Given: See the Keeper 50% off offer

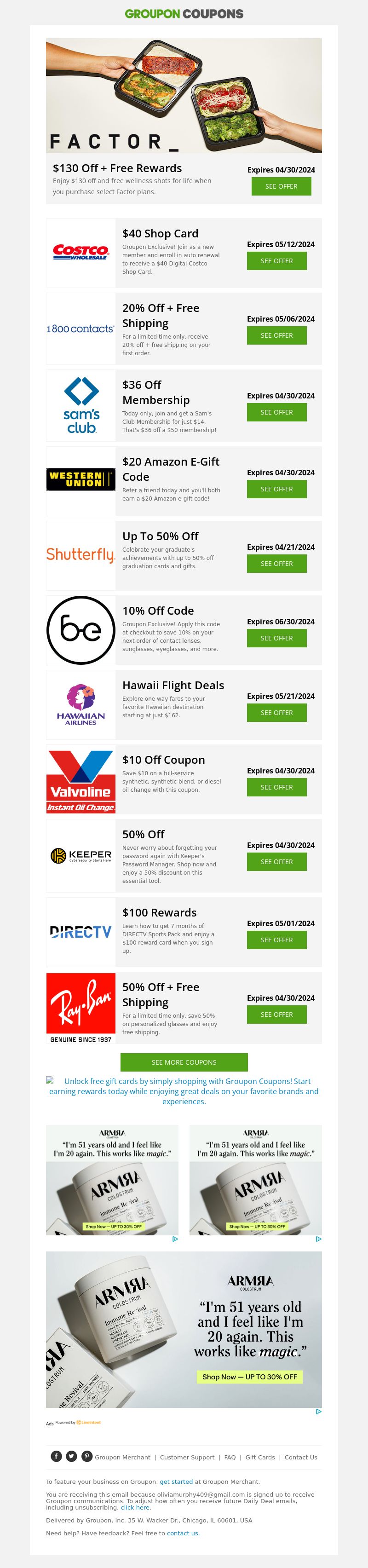Looking at the screenshot, I should tap(276, 862).
